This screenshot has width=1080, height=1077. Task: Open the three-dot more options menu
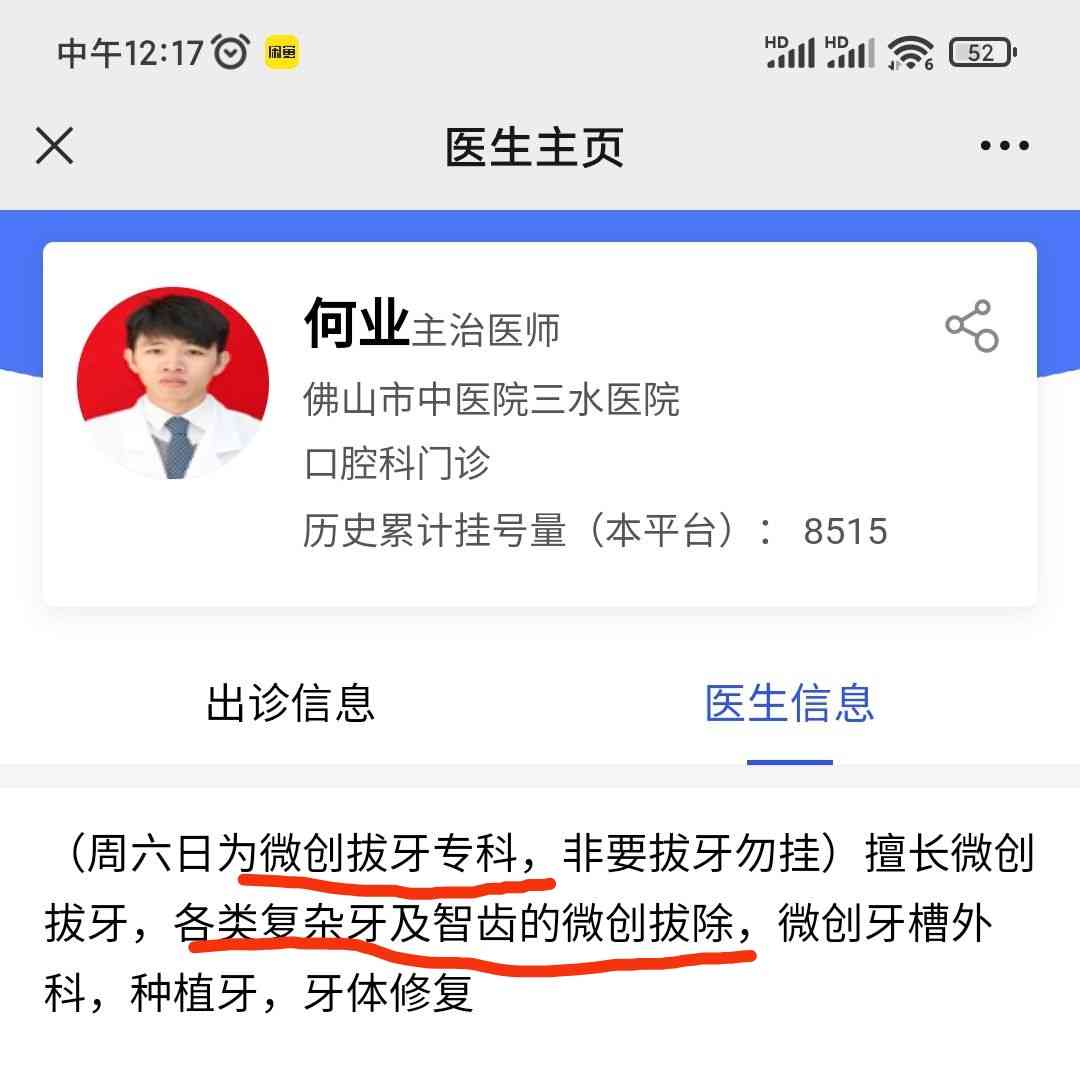pyautogui.click(x=1004, y=146)
